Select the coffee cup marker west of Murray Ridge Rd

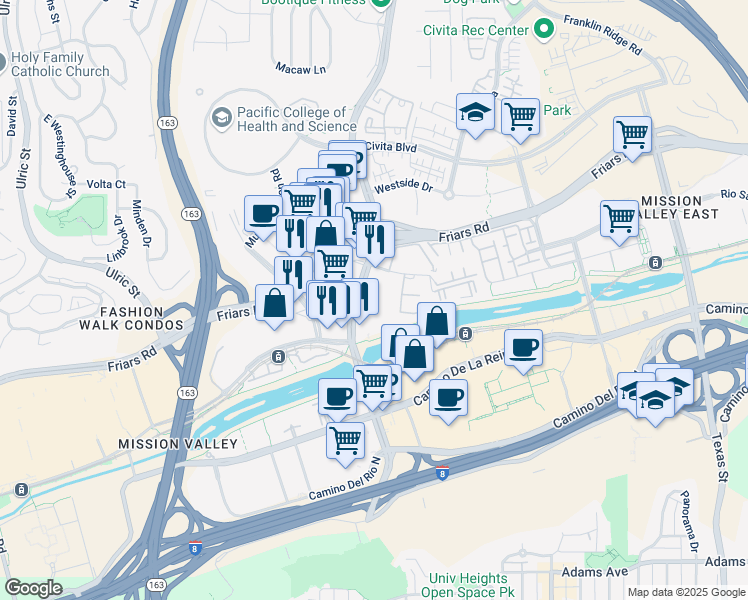point(263,217)
